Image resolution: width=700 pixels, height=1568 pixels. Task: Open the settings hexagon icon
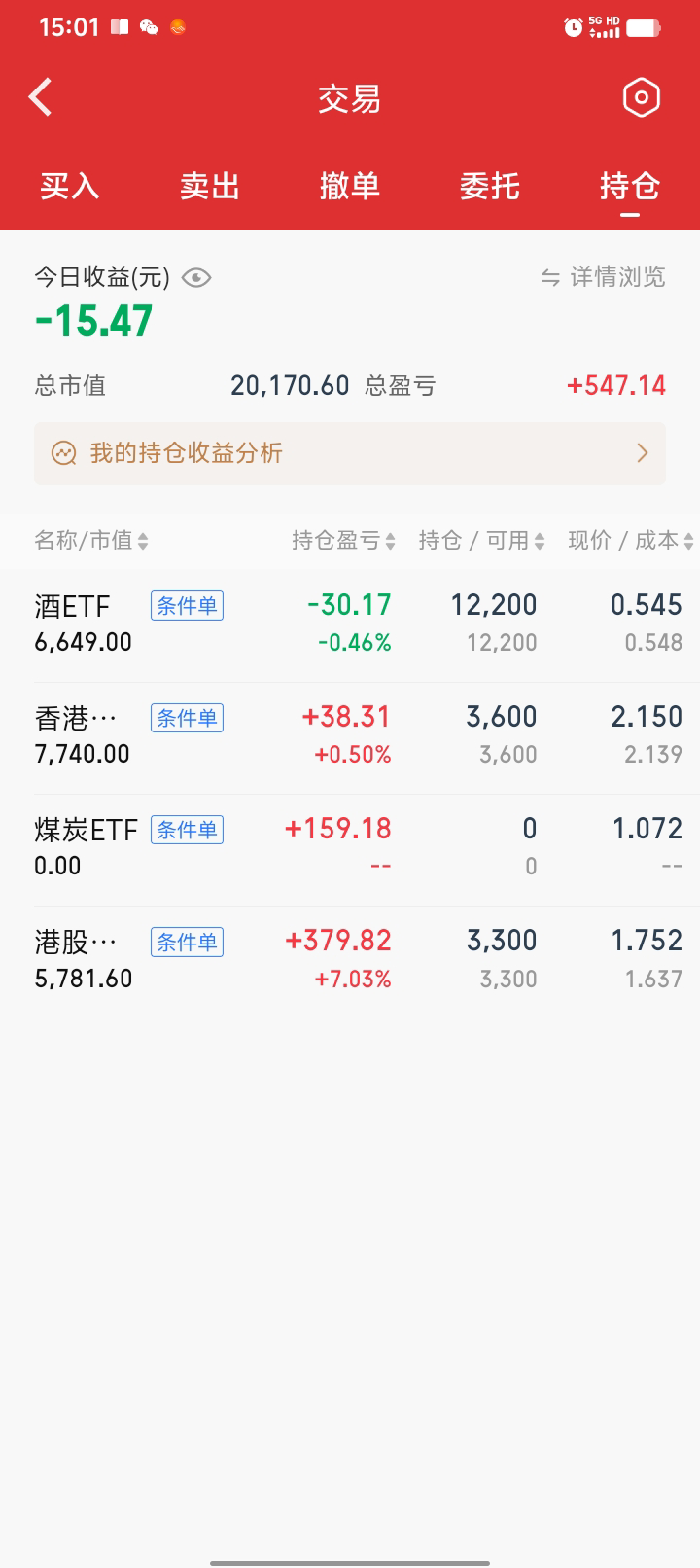click(641, 97)
